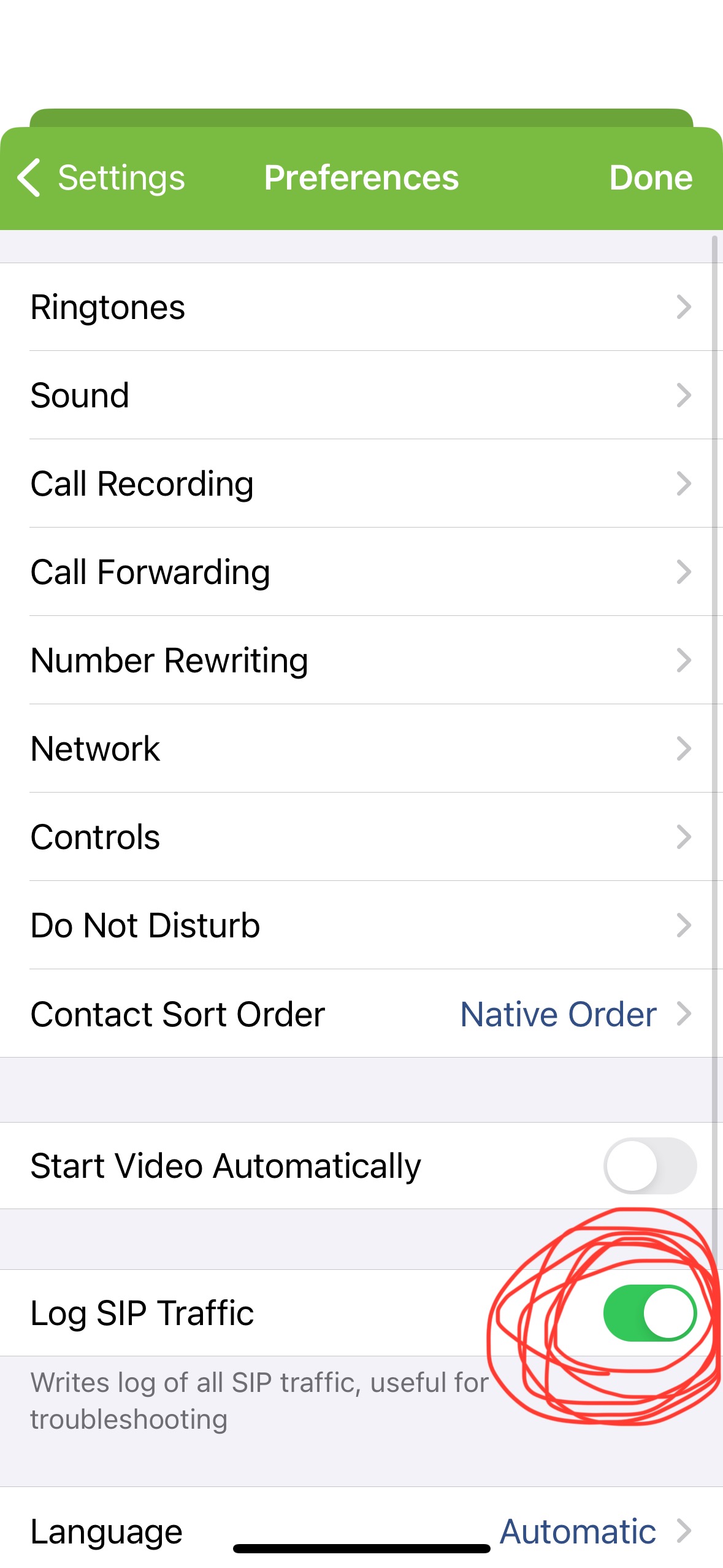This screenshot has height=1568, width=723.
Task: Enable Start Video Automatically
Action: click(x=650, y=1166)
